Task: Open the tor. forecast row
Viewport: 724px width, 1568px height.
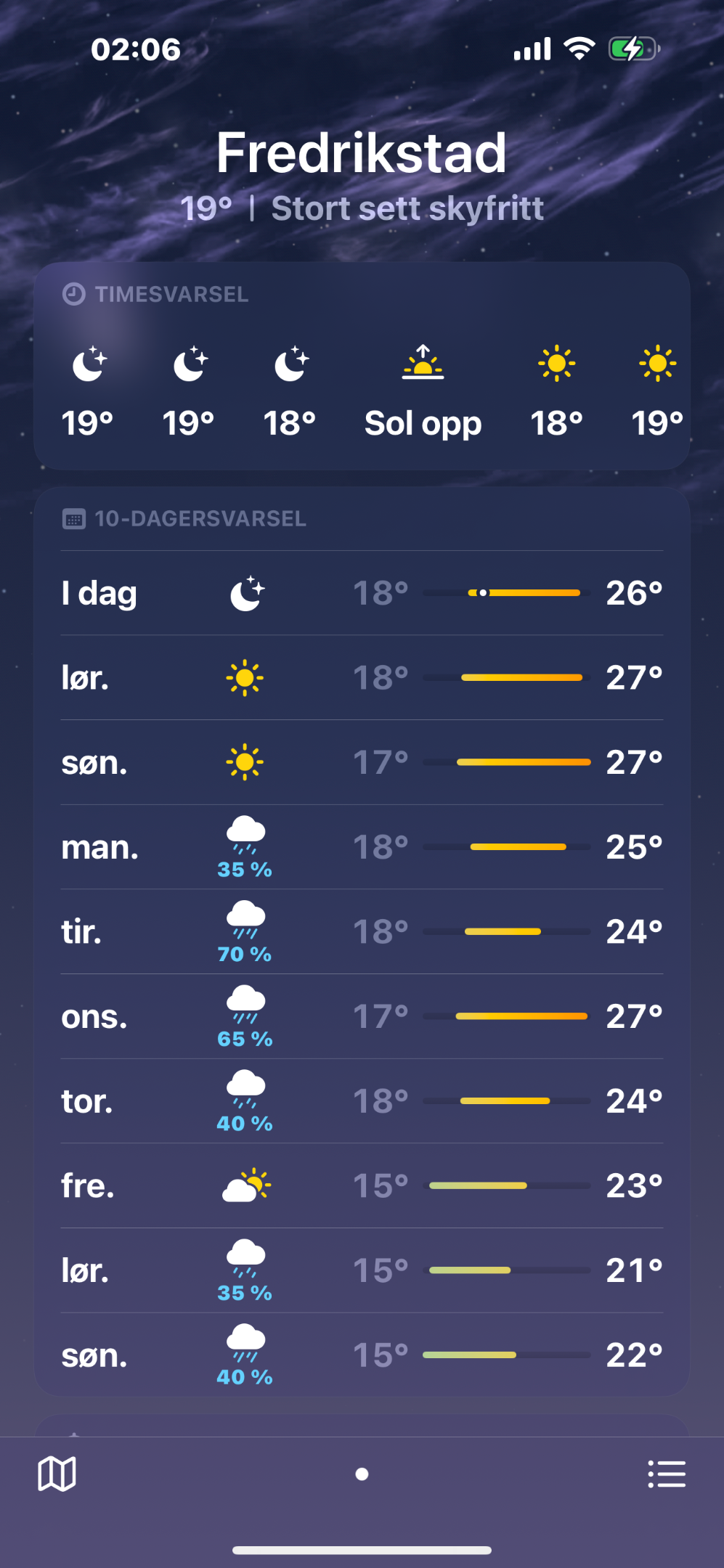Action: pos(362,1101)
